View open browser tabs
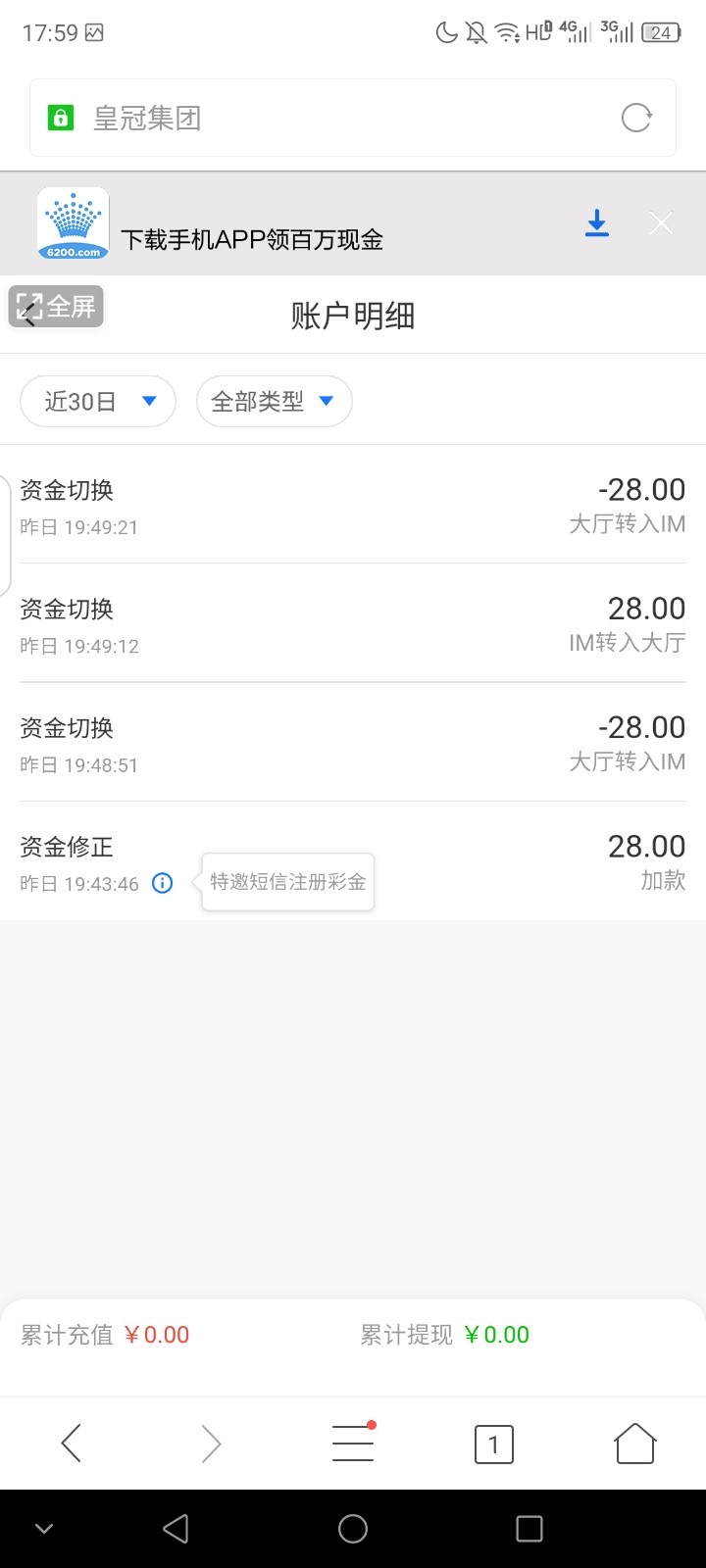The height and width of the screenshot is (1568, 706). (493, 1444)
